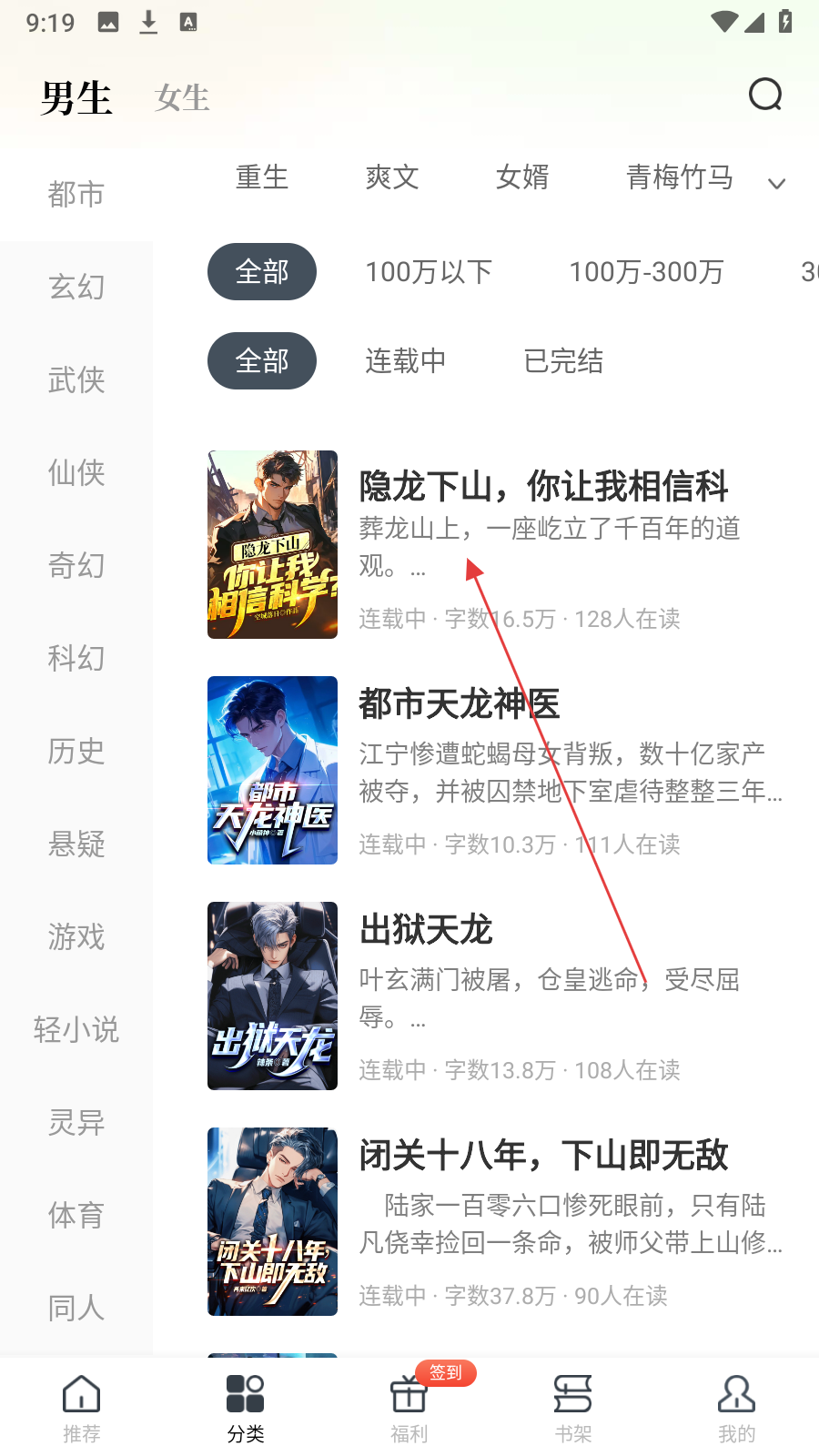
Task: Expand the tag list chevron
Action: click(776, 184)
